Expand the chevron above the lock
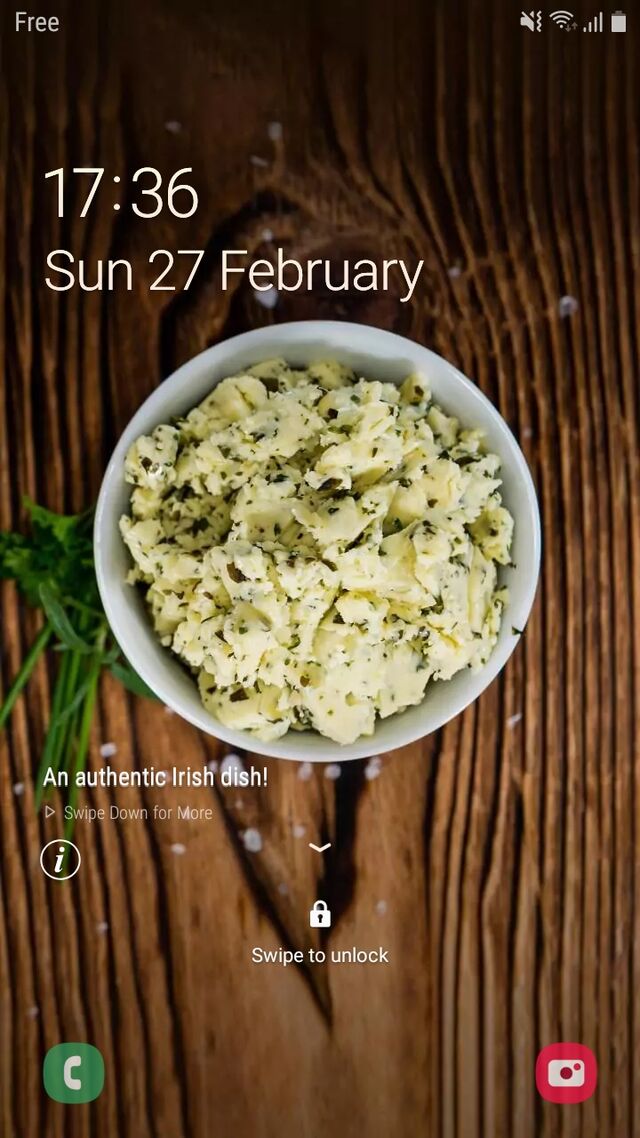 pyautogui.click(x=320, y=847)
